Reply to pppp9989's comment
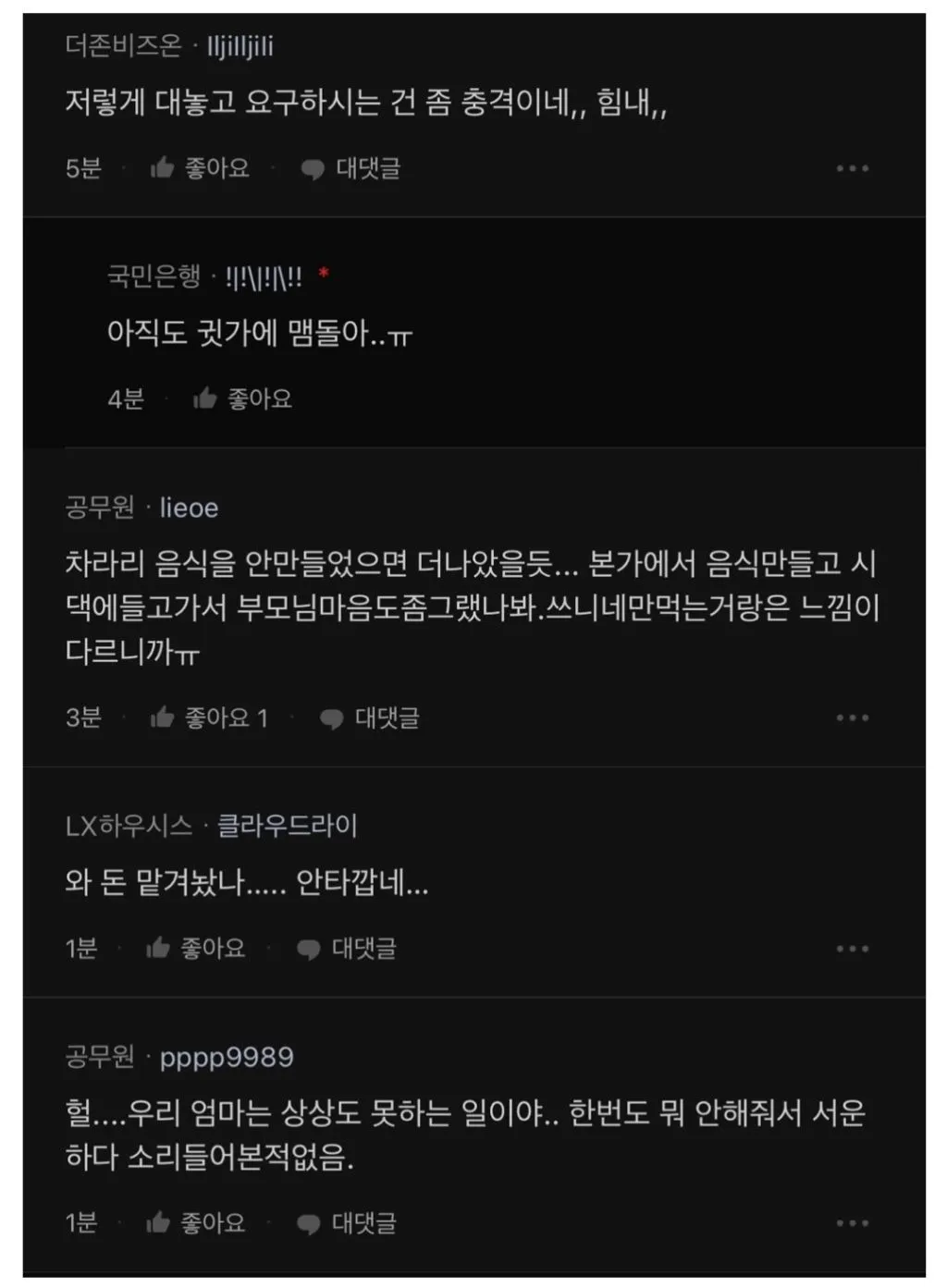This screenshot has height=1288, width=947. pos(346,1222)
